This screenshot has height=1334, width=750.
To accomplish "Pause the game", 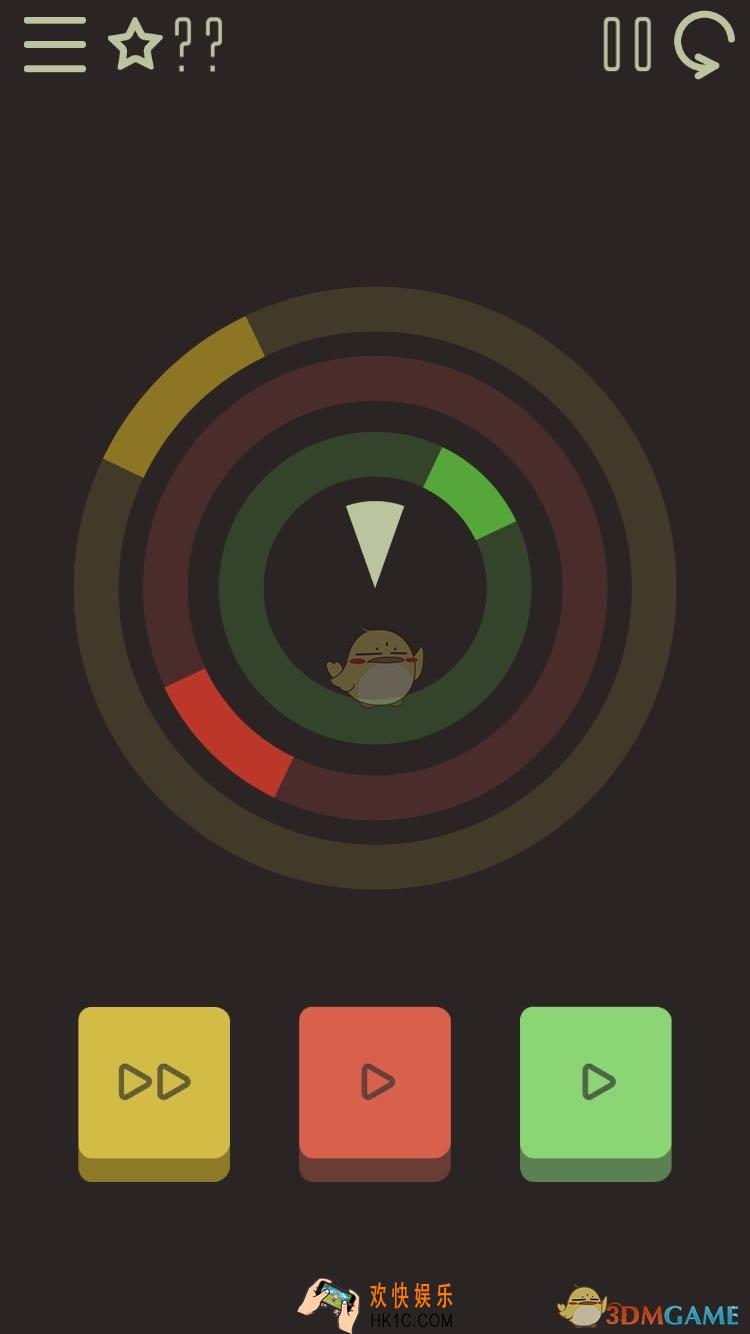I will pyautogui.click(x=627, y=45).
